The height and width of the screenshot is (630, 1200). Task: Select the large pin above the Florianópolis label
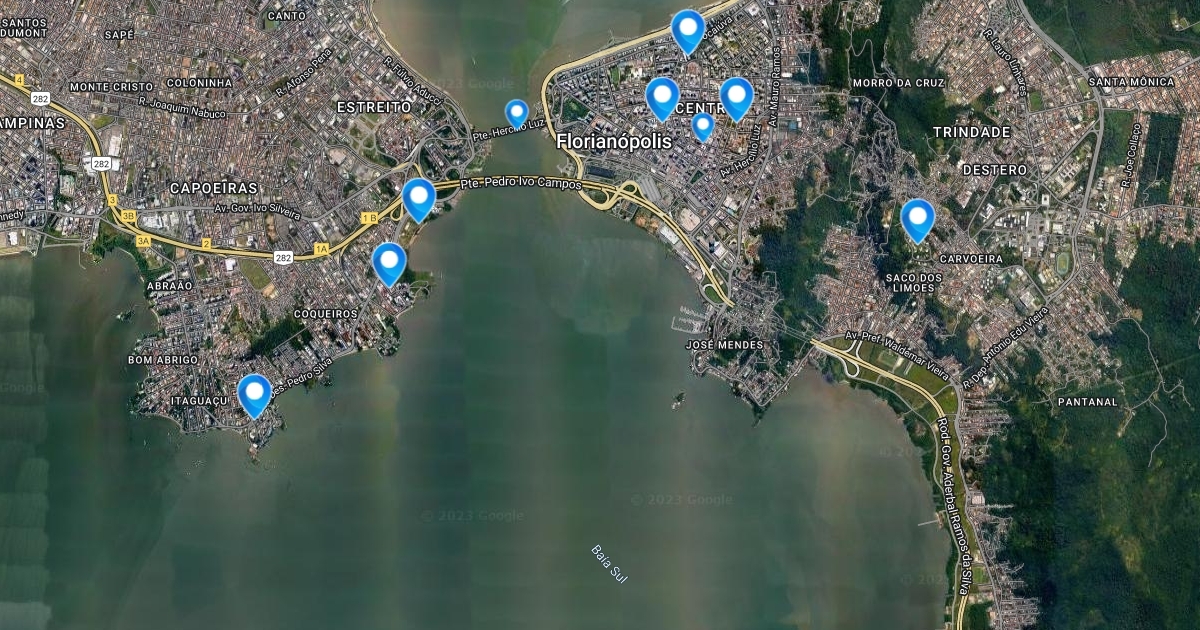(x=663, y=98)
